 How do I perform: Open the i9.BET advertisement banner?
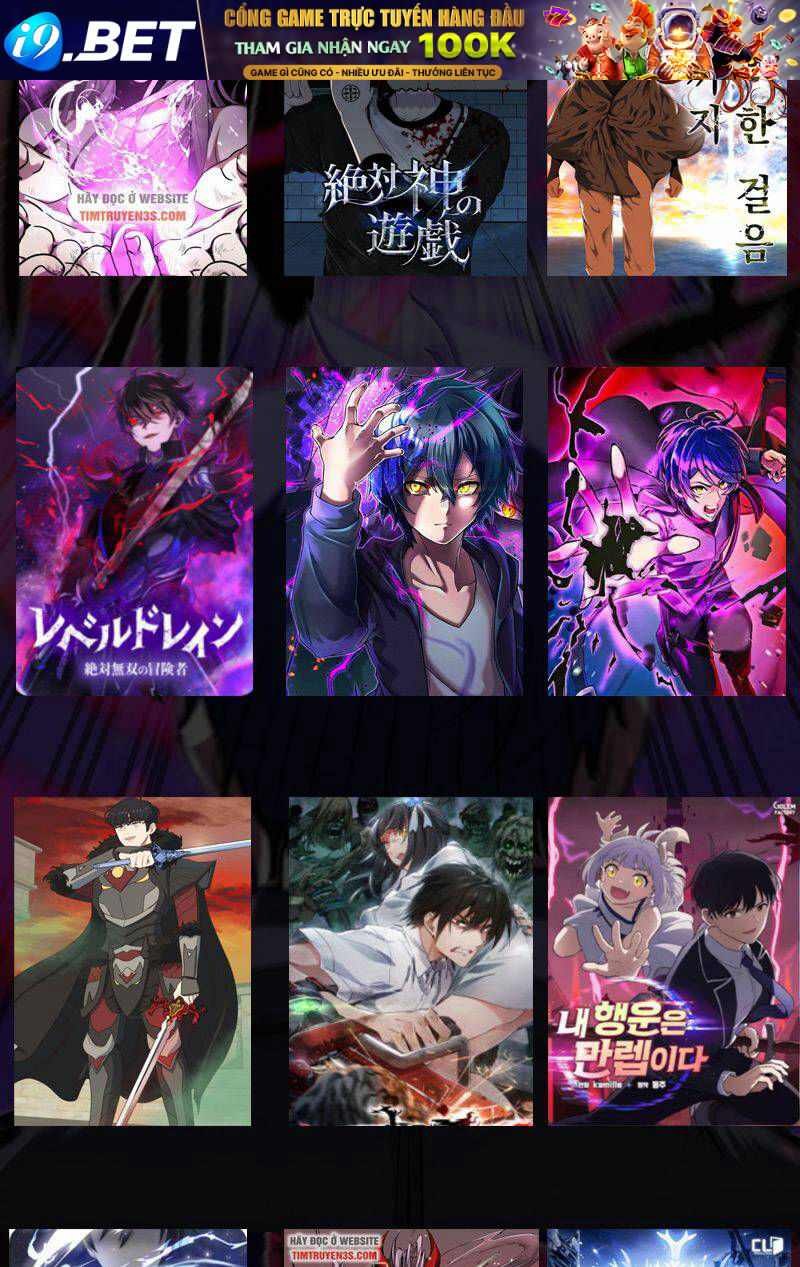coord(400,40)
